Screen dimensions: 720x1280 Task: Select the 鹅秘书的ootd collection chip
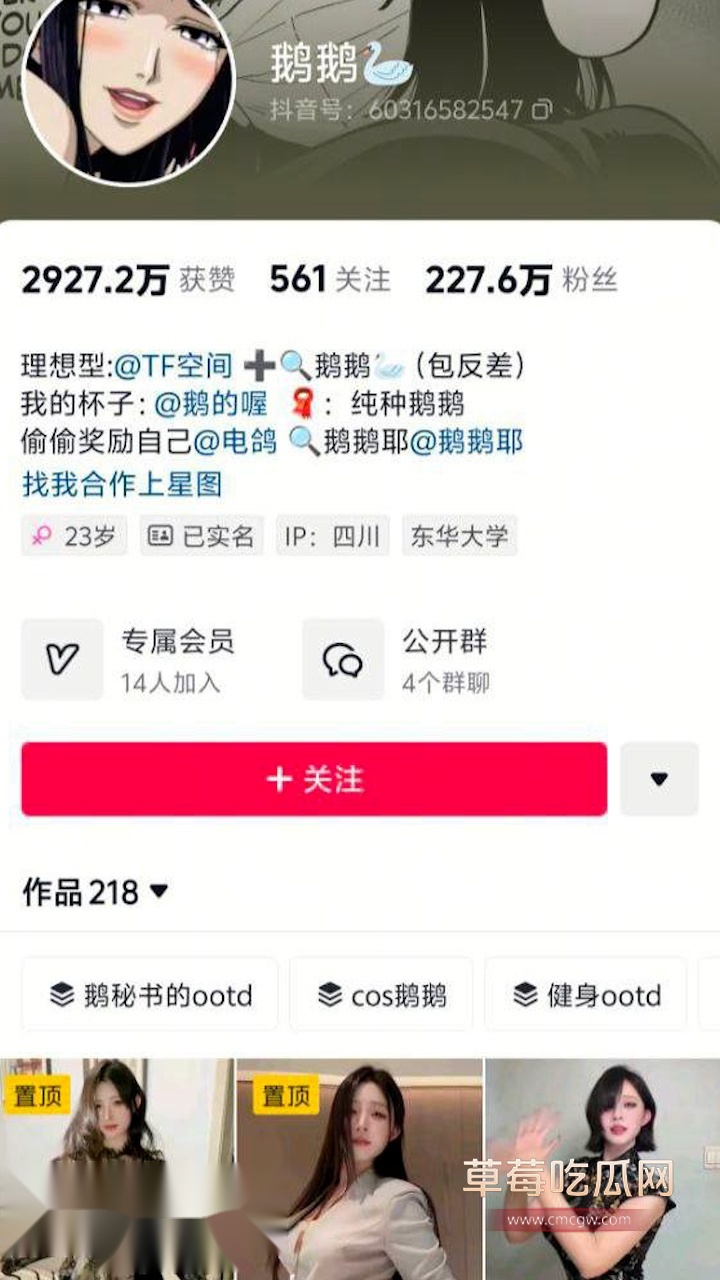pyautogui.click(x=150, y=995)
